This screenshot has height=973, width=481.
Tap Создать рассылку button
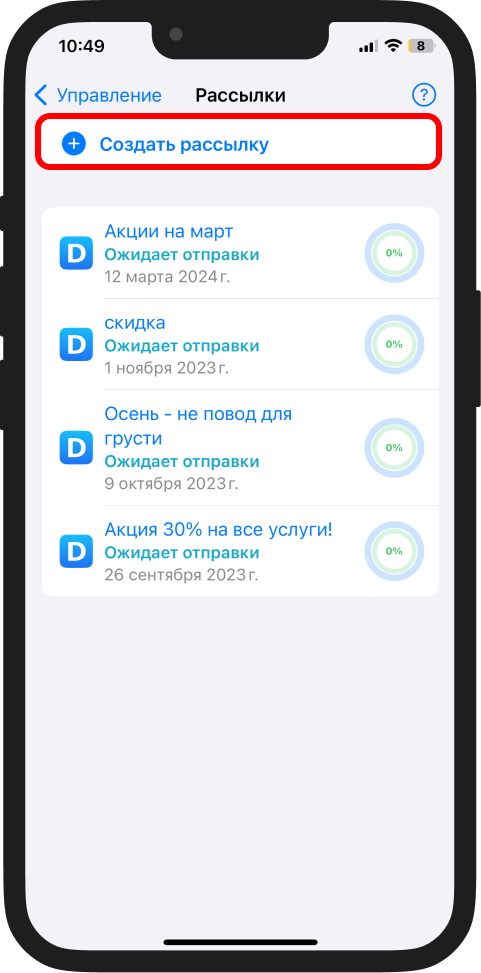(240, 145)
